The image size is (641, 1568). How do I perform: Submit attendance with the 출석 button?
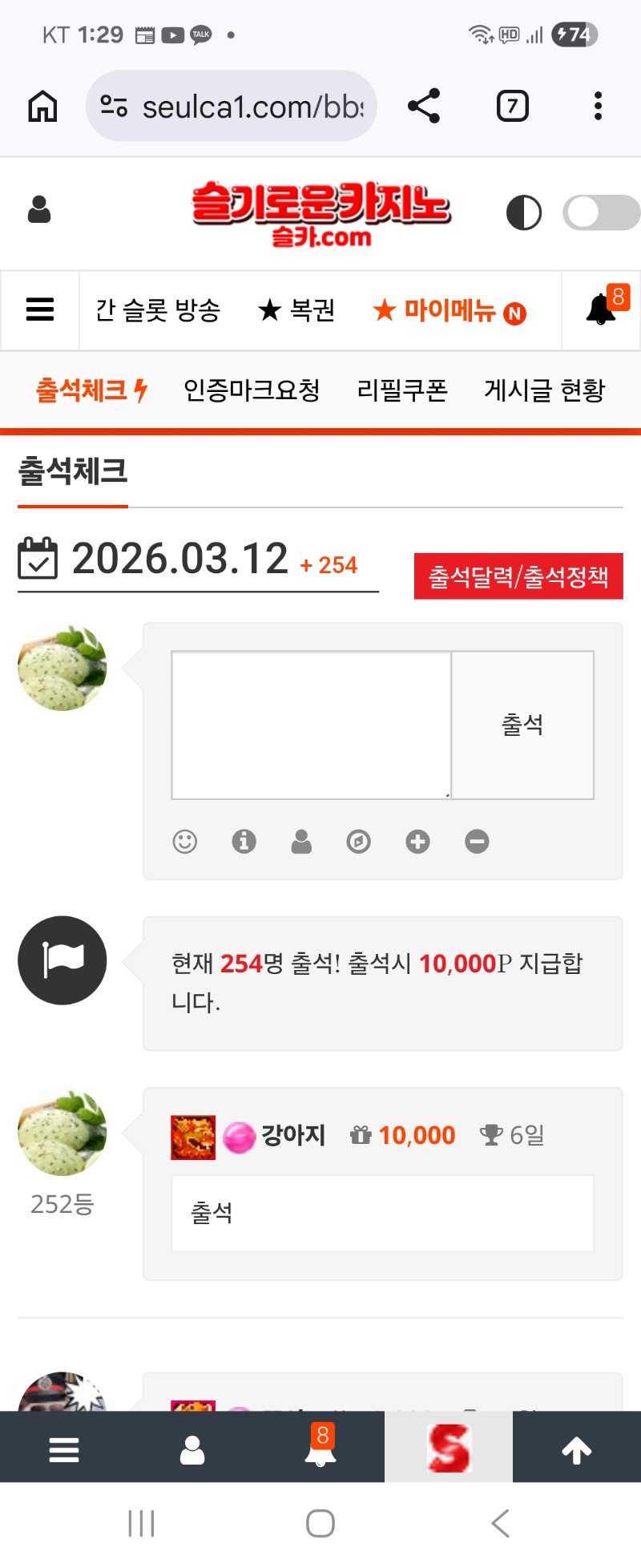[522, 725]
